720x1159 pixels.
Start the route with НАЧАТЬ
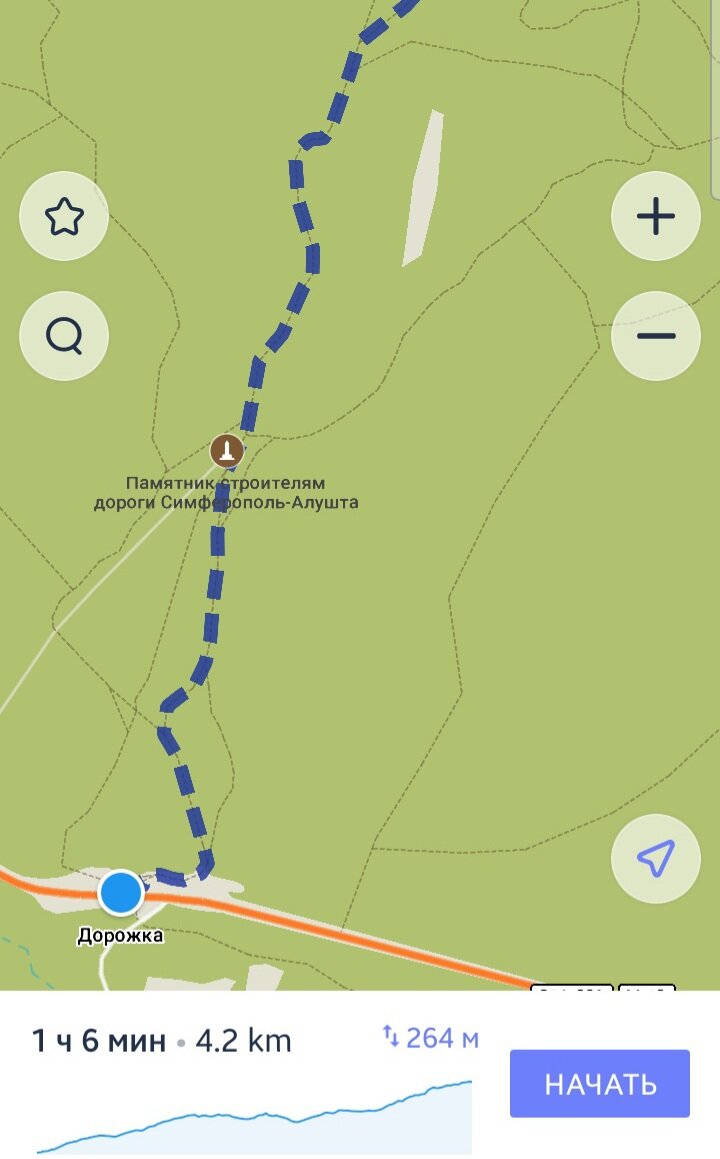click(x=599, y=1083)
